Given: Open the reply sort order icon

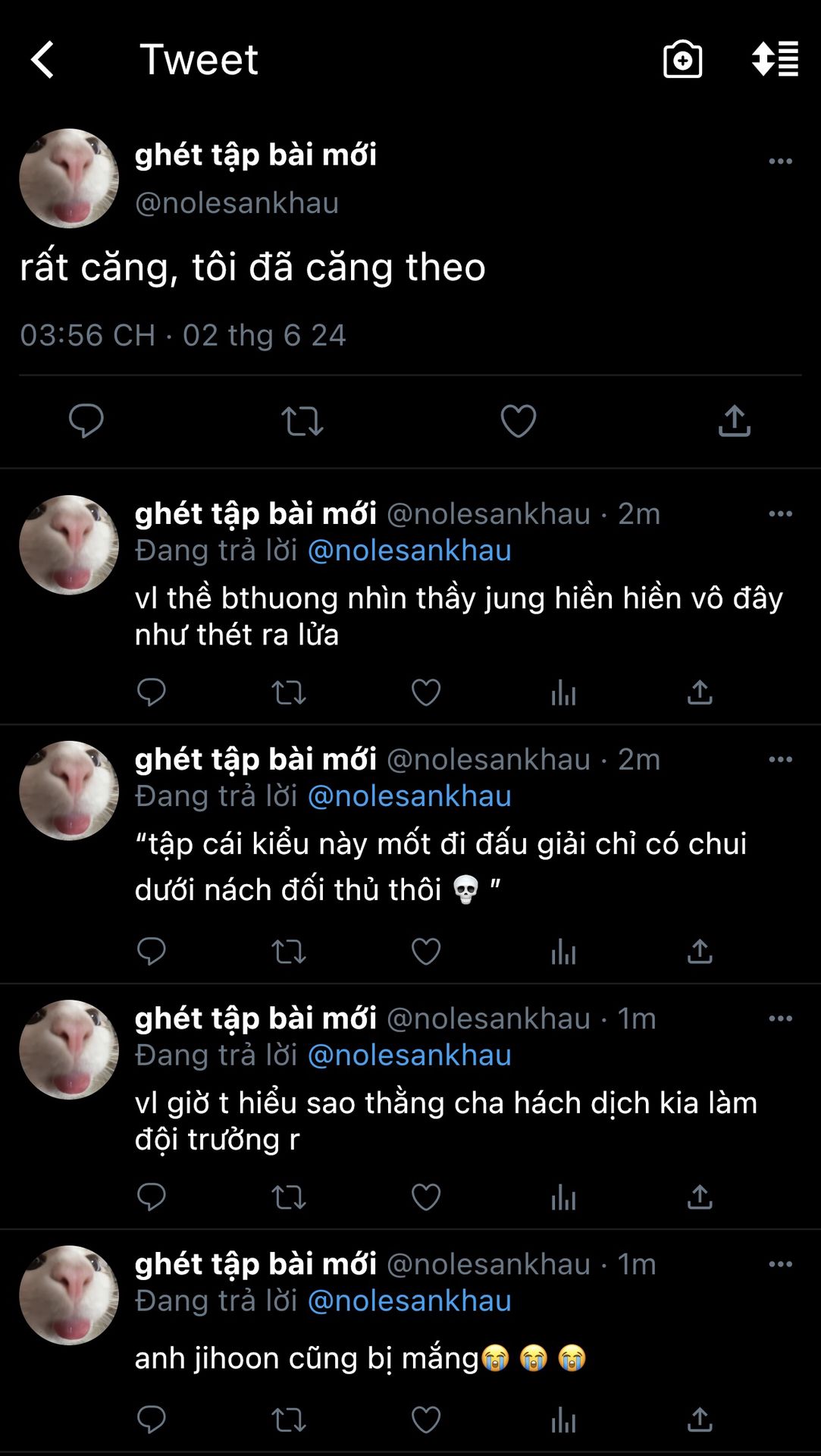Looking at the screenshot, I should click(775, 60).
